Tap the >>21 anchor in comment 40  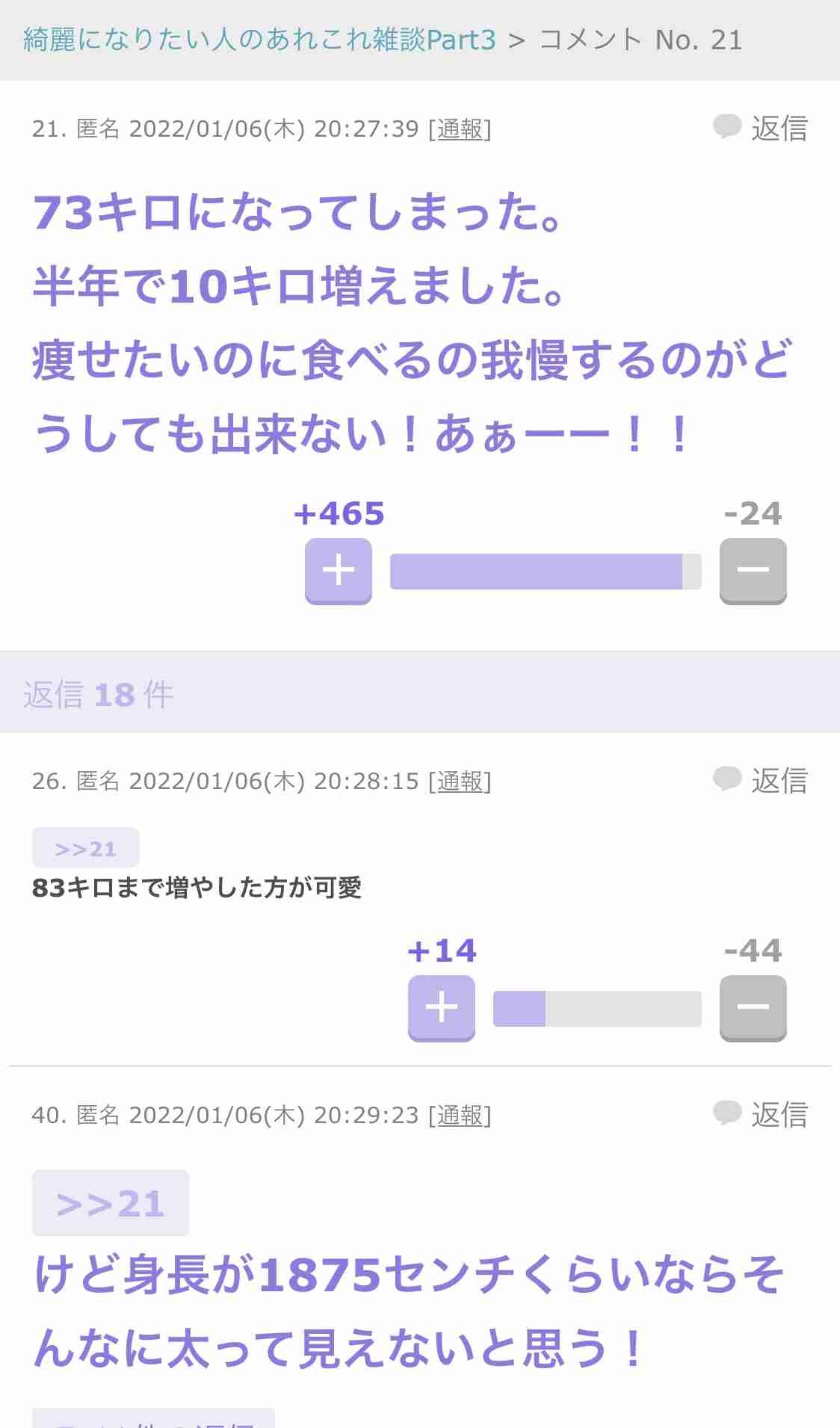pyautogui.click(x=111, y=1203)
